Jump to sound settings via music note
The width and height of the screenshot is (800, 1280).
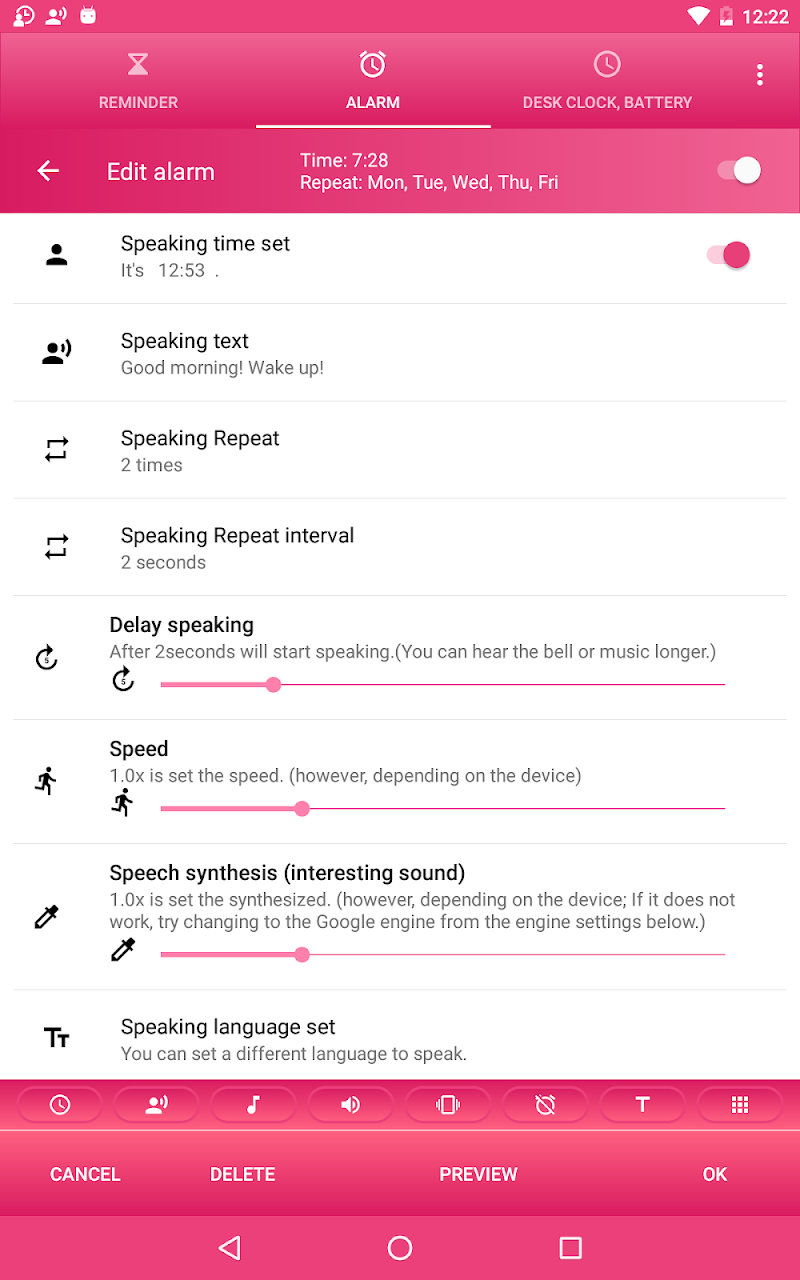tap(253, 1104)
